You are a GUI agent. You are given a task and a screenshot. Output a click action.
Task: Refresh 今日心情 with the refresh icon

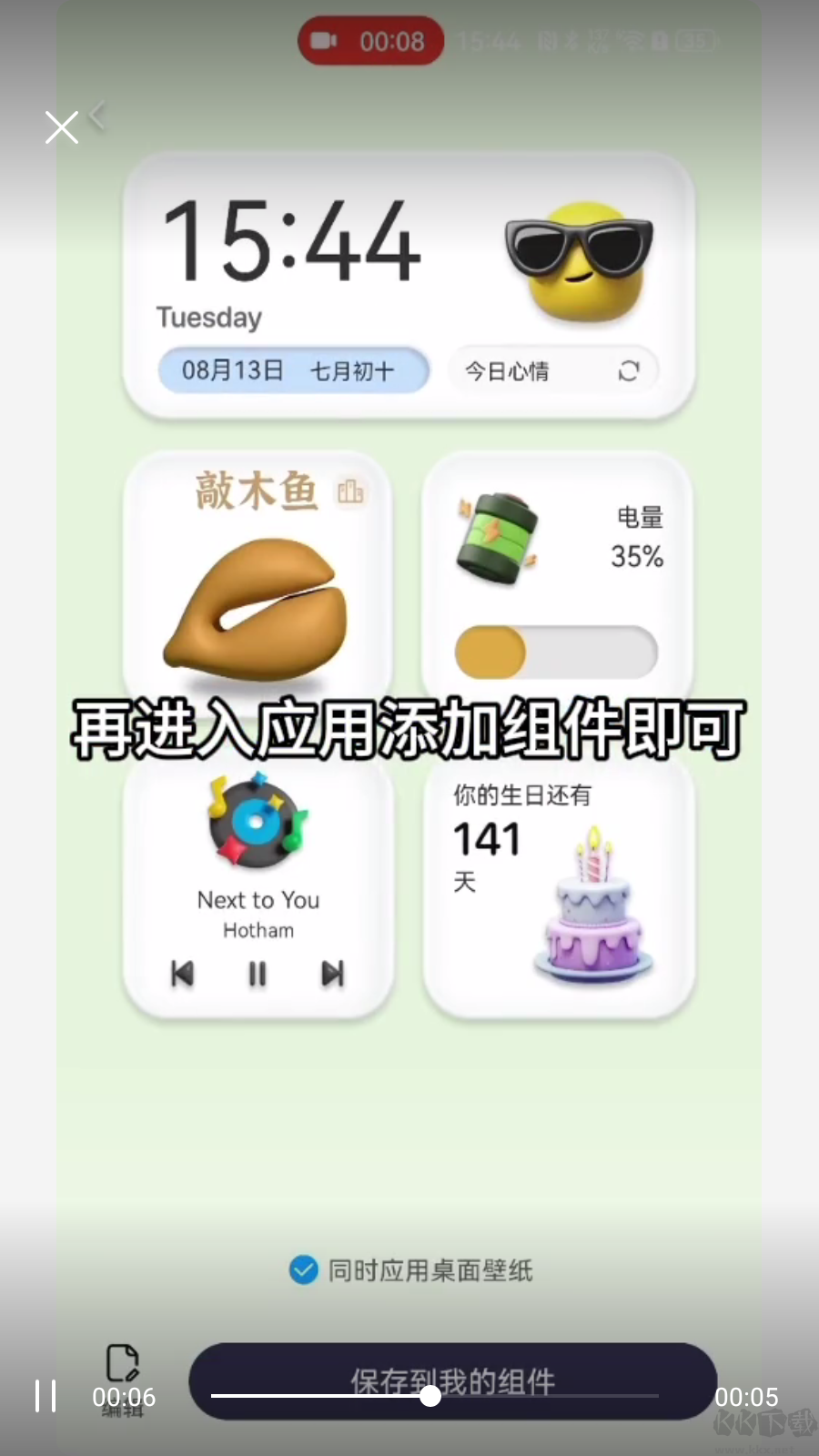point(630,370)
